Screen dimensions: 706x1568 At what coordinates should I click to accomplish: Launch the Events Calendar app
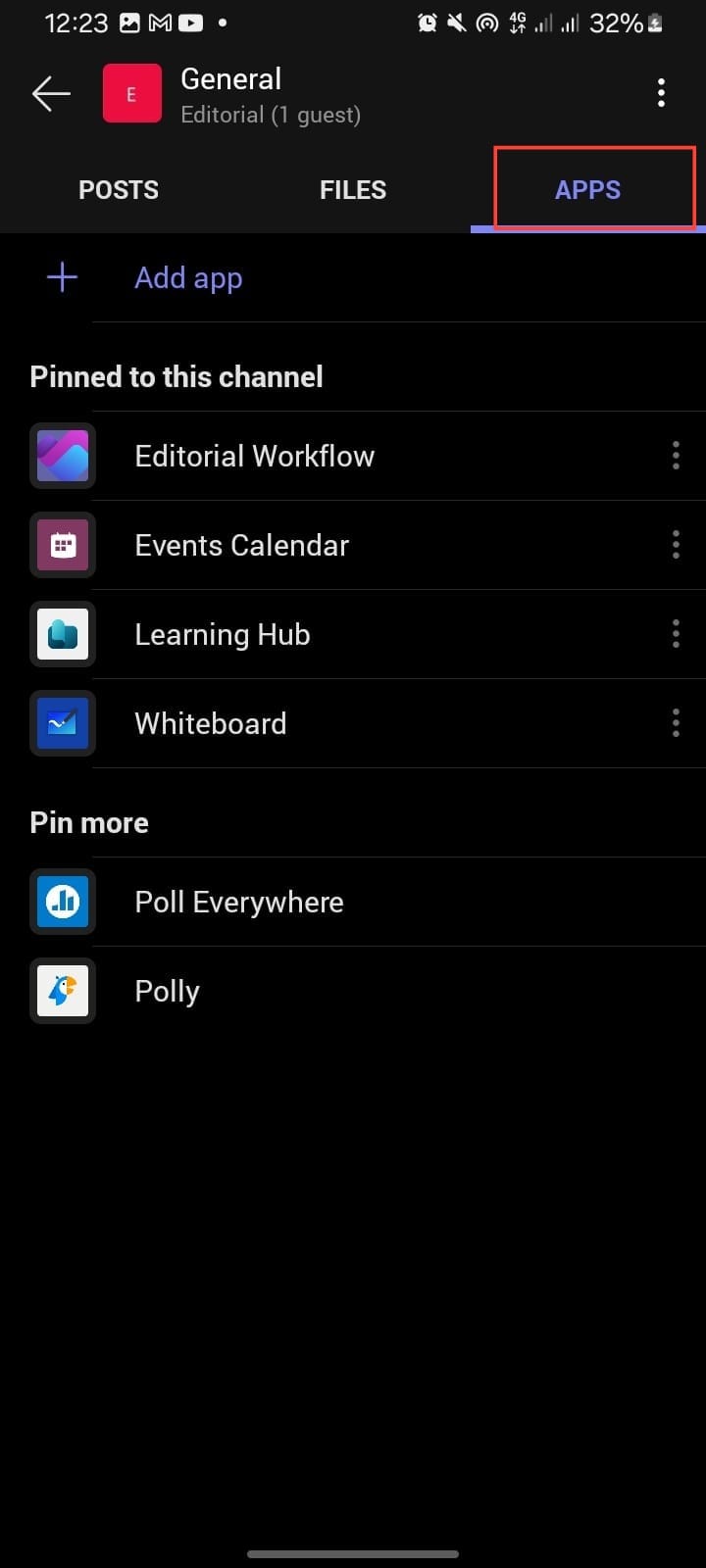pyautogui.click(x=241, y=546)
